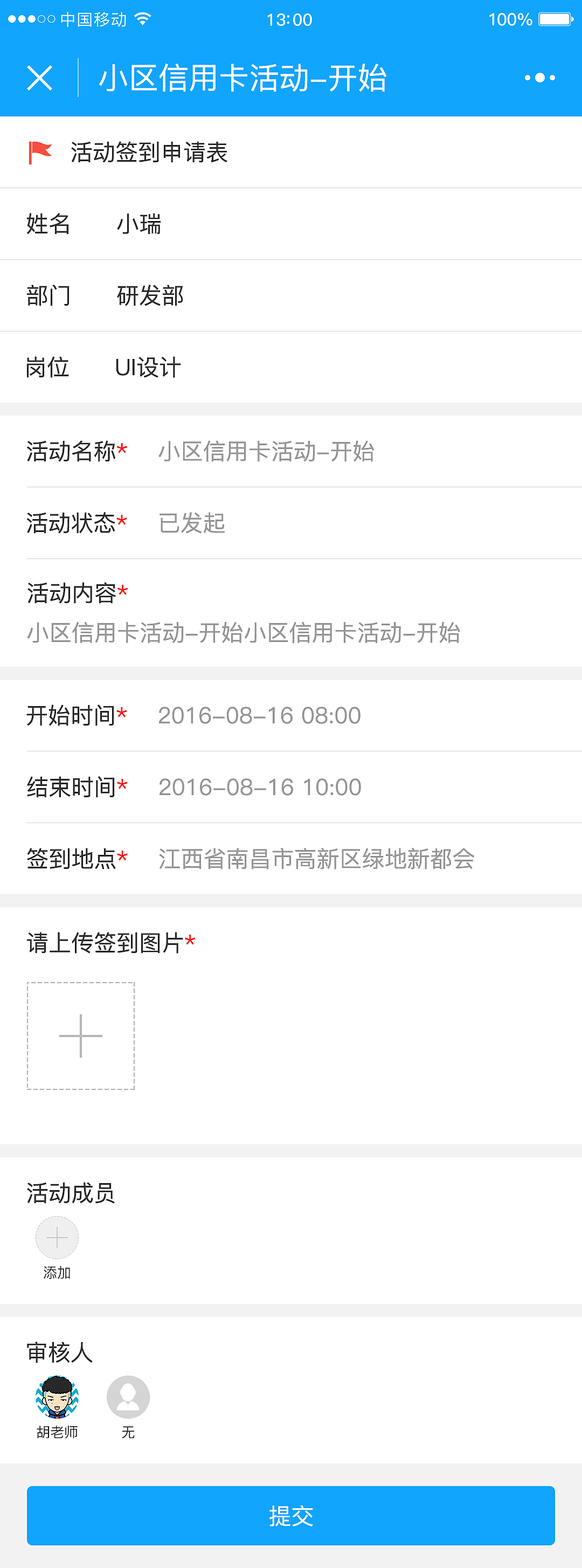The height and width of the screenshot is (1568, 582).
Task: Tap the Wi-Fi icon in the status bar
Action: pos(141,18)
